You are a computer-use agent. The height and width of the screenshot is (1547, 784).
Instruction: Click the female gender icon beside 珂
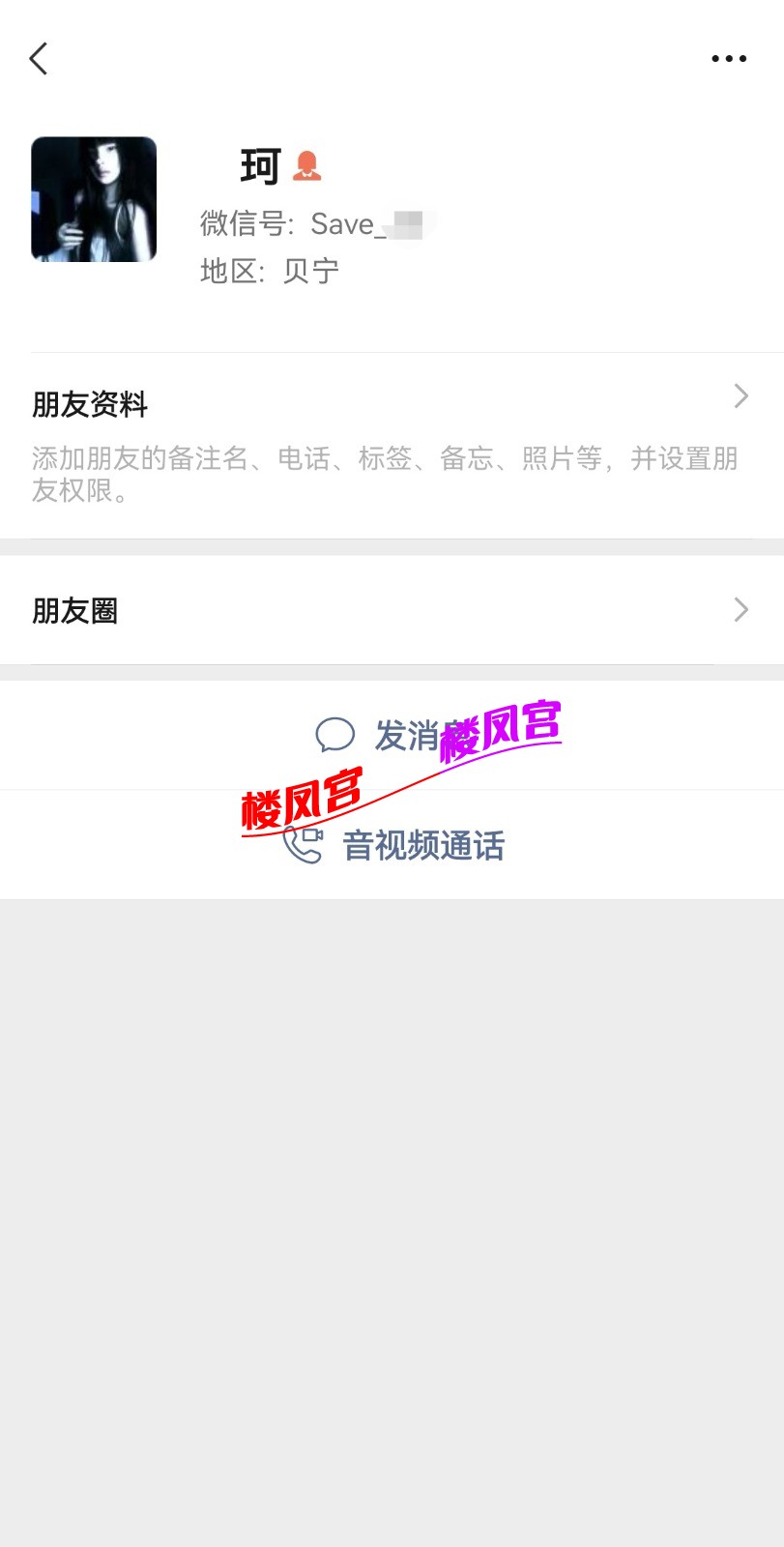[x=309, y=164]
